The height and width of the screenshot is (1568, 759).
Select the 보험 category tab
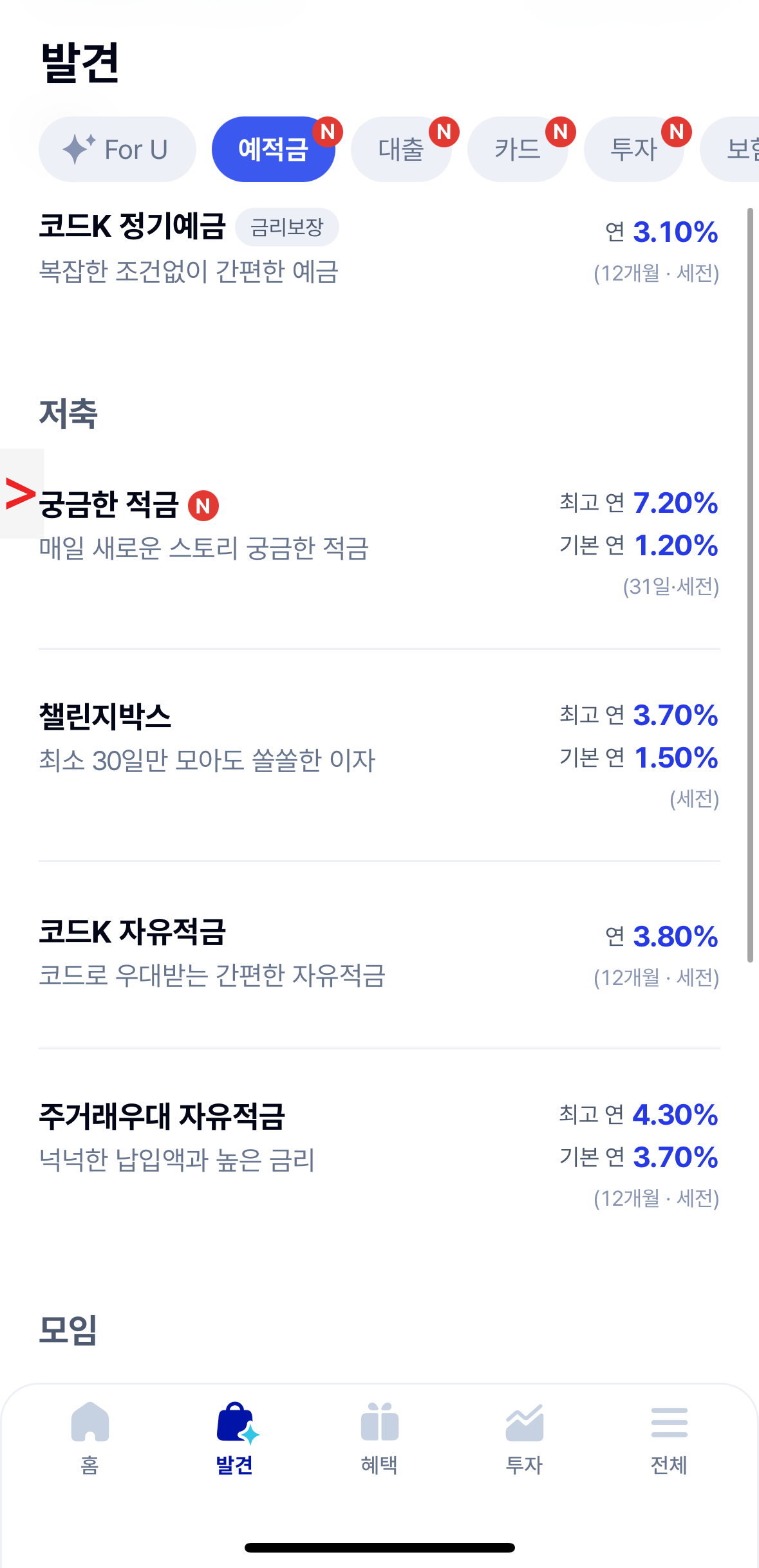[x=747, y=149]
